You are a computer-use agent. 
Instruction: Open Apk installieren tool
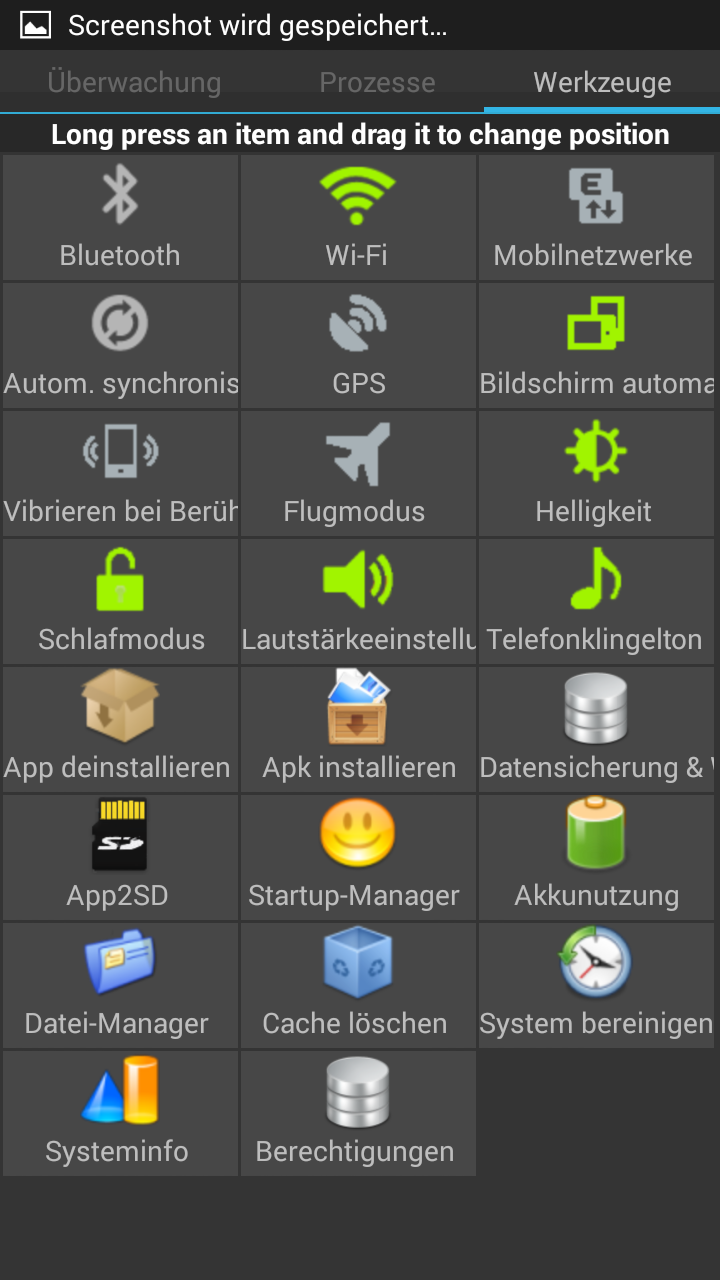click(358, 729)
